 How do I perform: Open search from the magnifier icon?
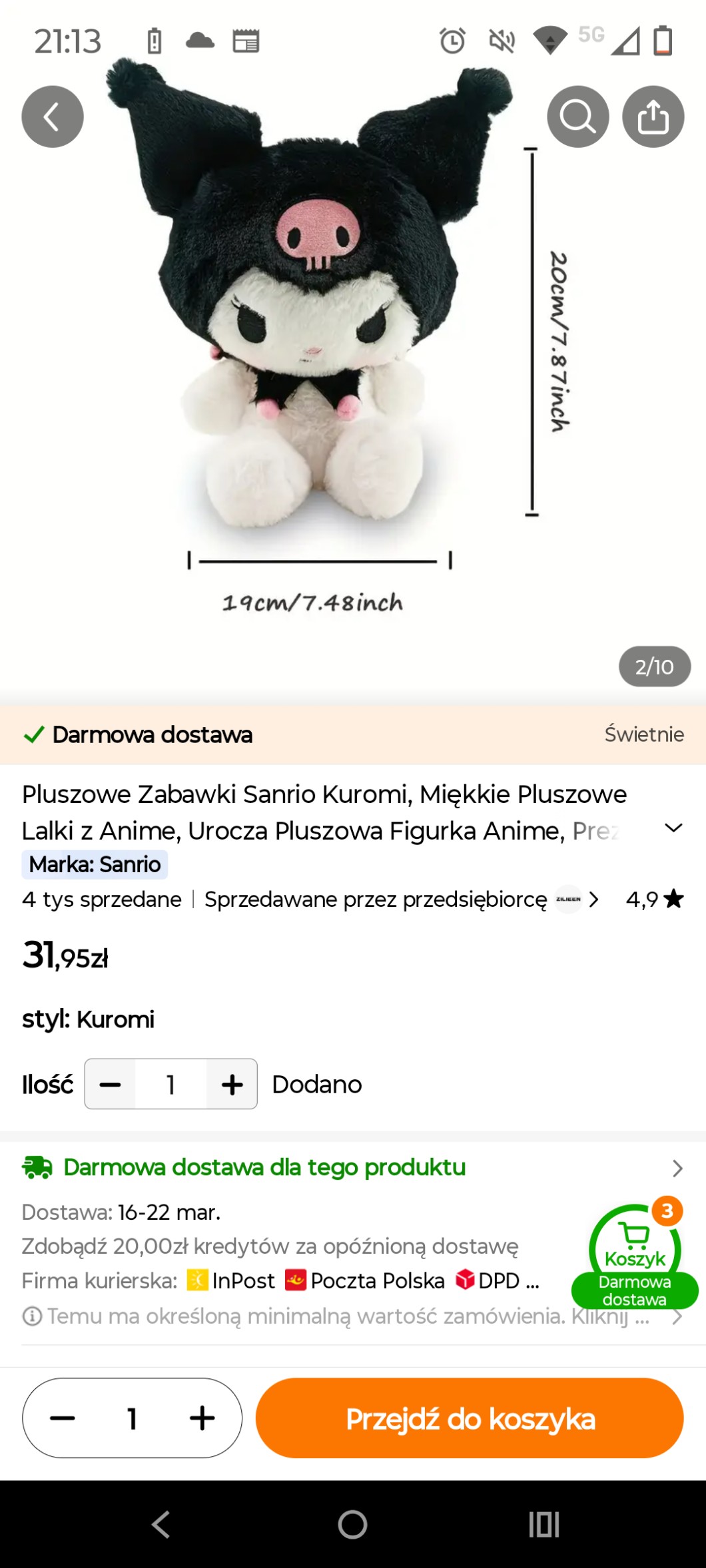tap(577, 117)
